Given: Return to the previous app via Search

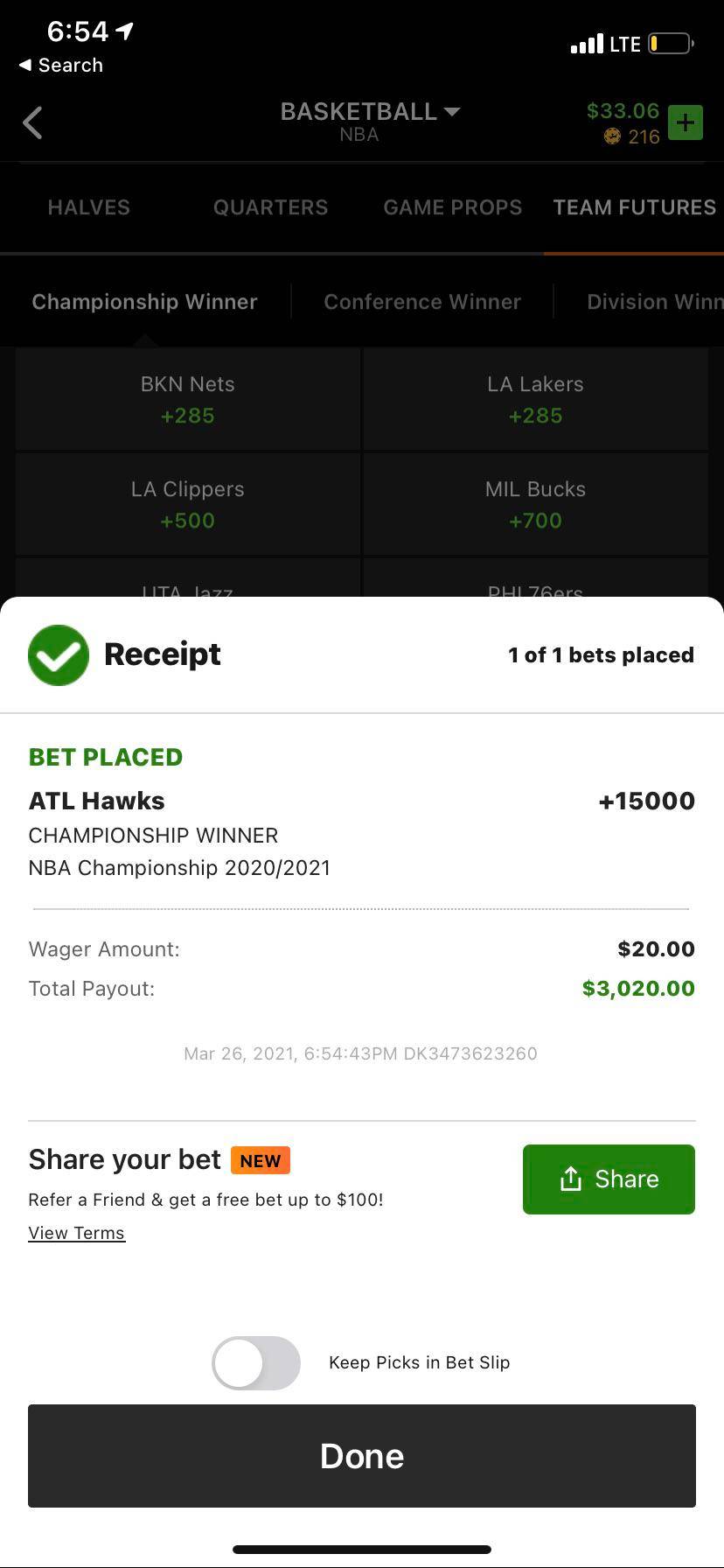Looking at the screenshot, I should point(61,66).
